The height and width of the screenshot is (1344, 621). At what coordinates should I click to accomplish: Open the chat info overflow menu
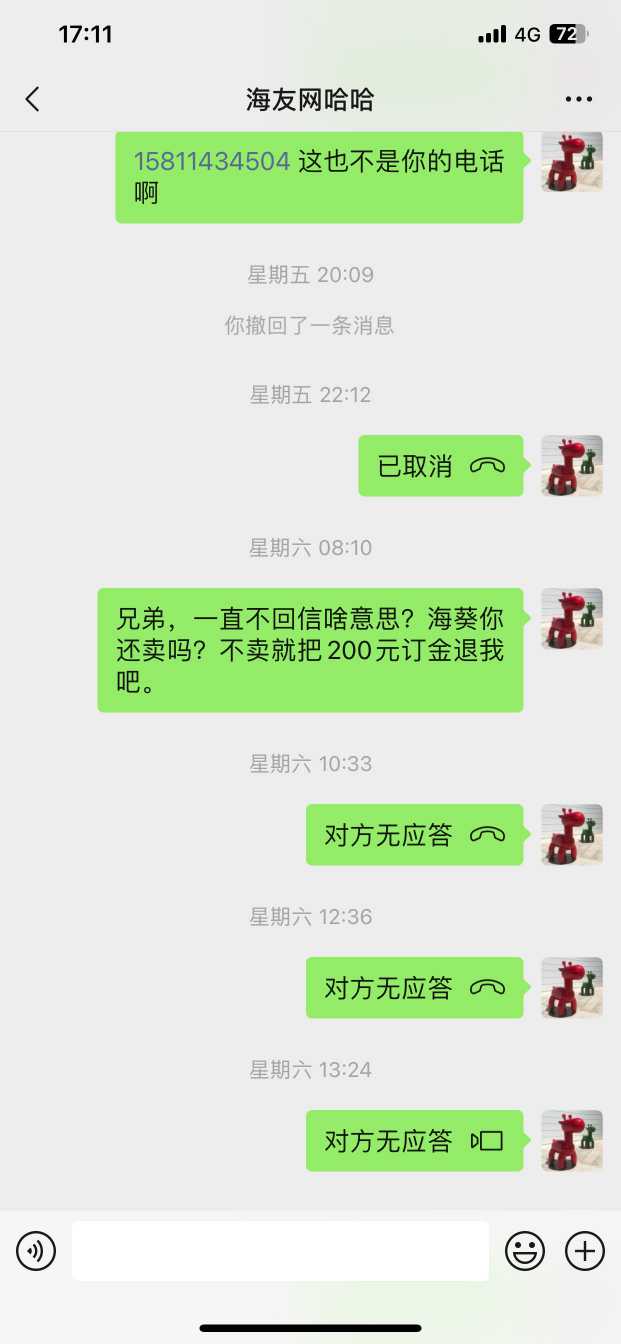pyautogui.click(x=579, y=99)
